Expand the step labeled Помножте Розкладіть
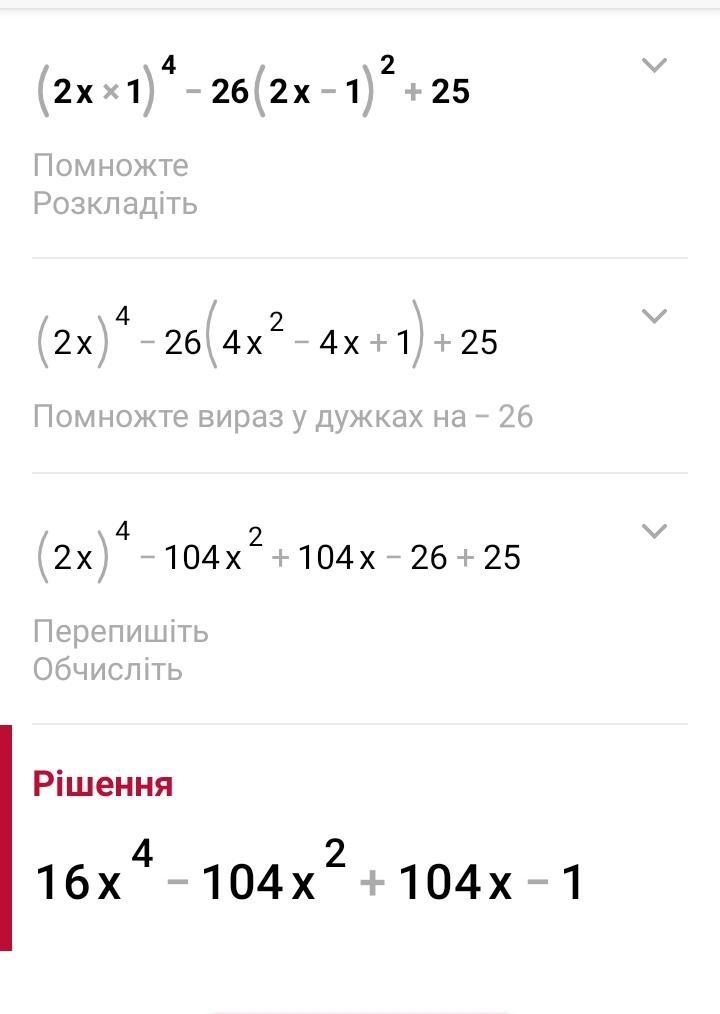720x1014 pixels. pyautogui.click(x=654, y=66)
